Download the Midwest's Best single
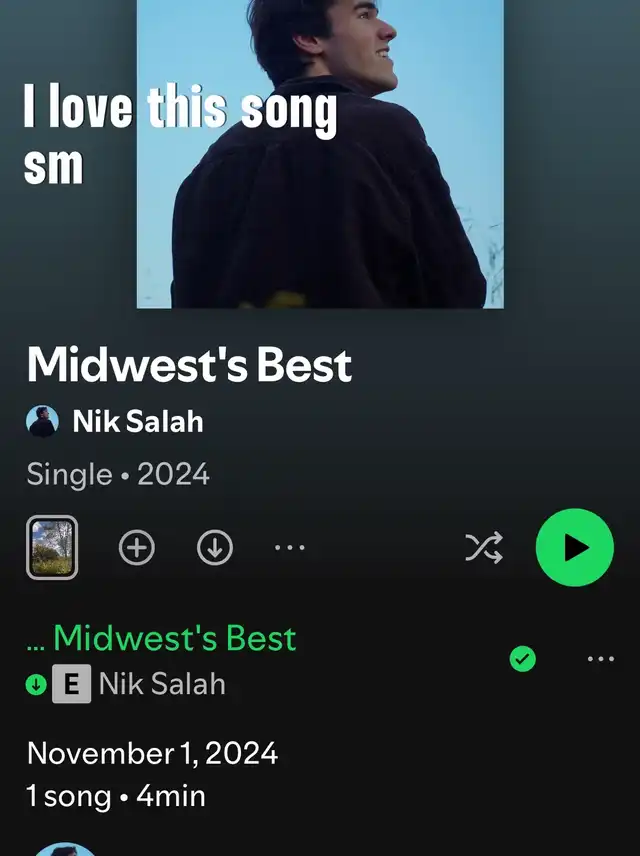 pos(214,547)
